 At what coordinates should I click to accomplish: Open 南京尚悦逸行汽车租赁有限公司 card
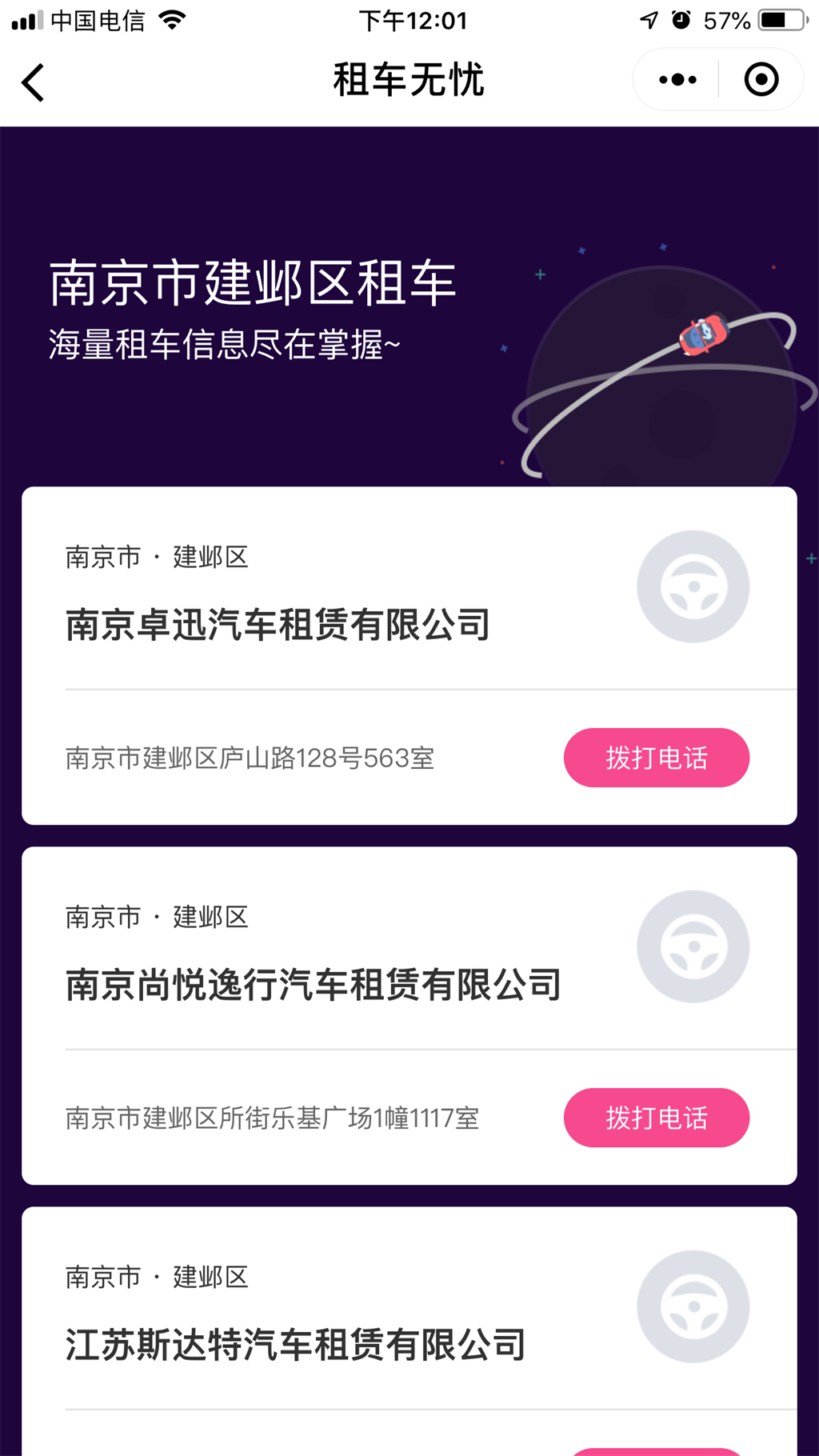pyautogui.click(x=313, y=985)
